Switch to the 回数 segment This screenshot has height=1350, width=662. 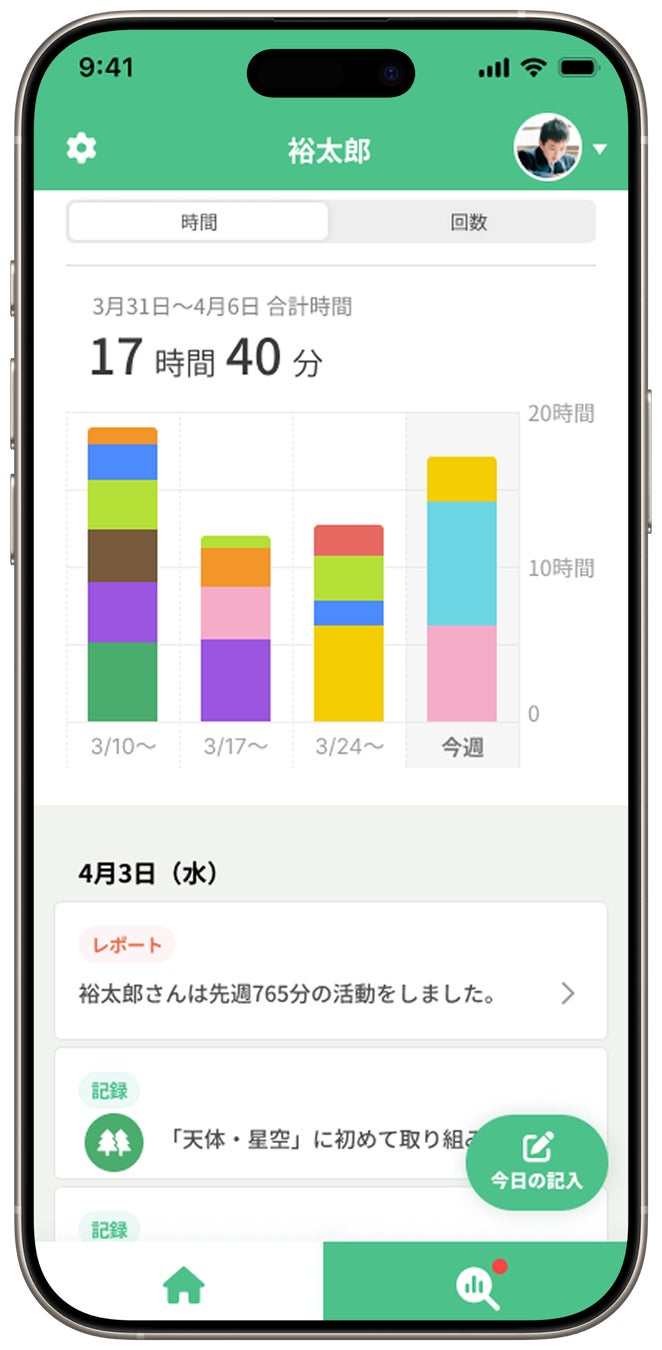point(467,222)
